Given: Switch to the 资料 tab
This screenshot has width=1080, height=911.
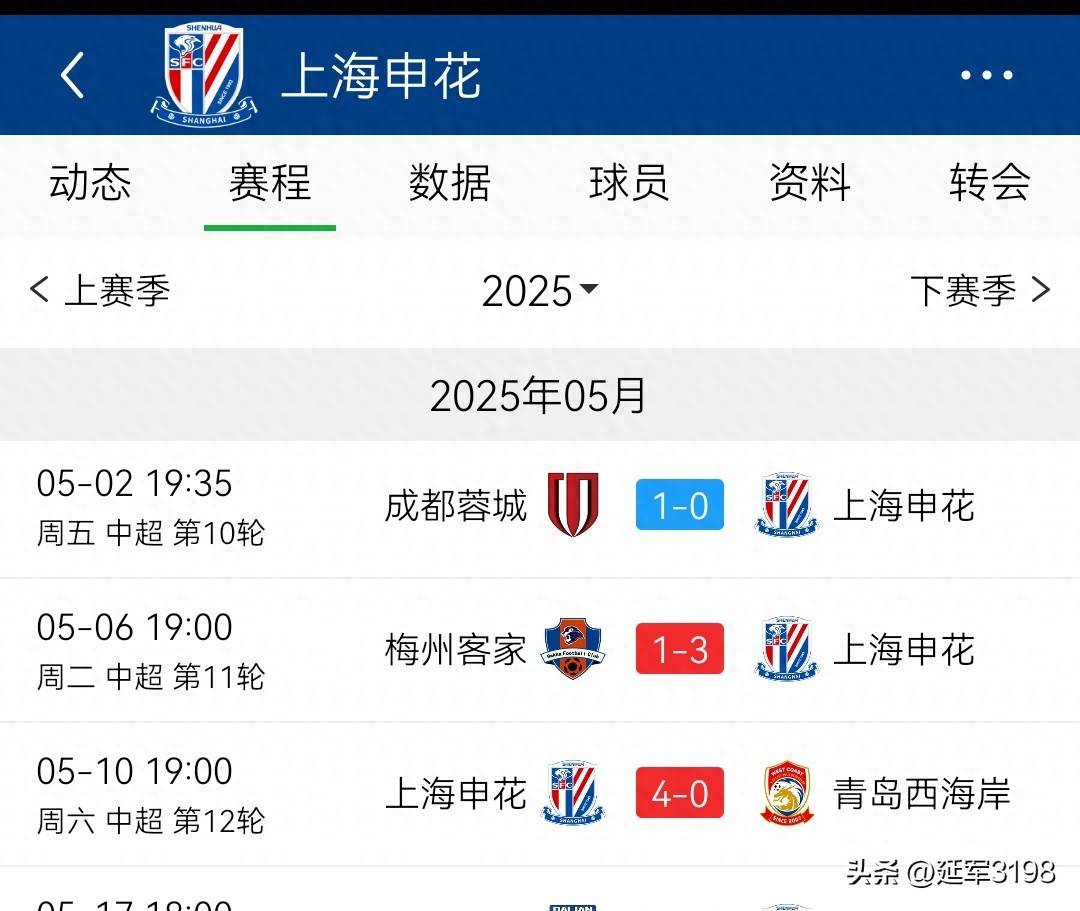Looking at the screenshot, I should coord(809,183).
